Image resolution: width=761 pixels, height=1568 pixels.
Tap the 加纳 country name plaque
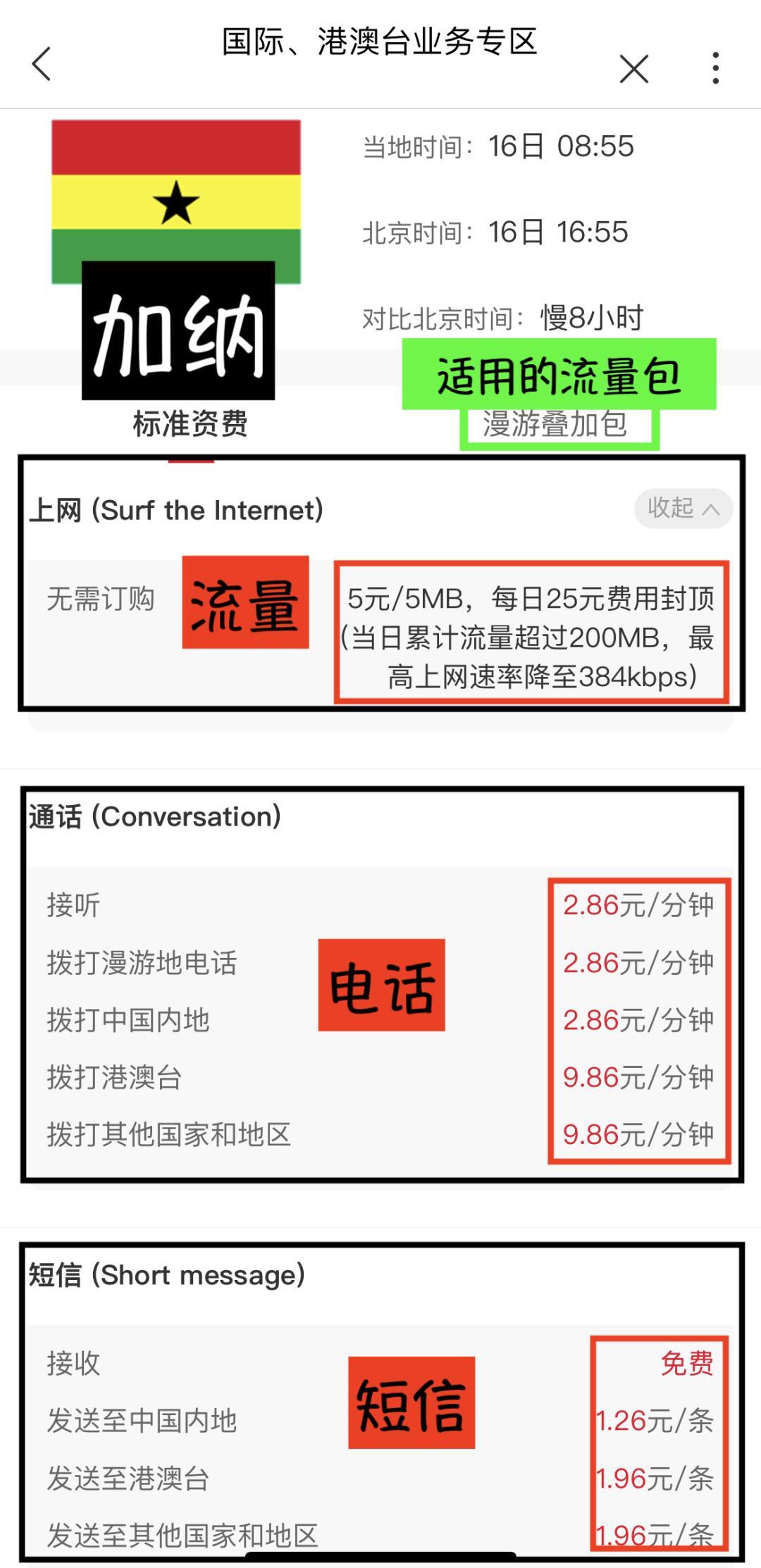(x=178, y=332)
